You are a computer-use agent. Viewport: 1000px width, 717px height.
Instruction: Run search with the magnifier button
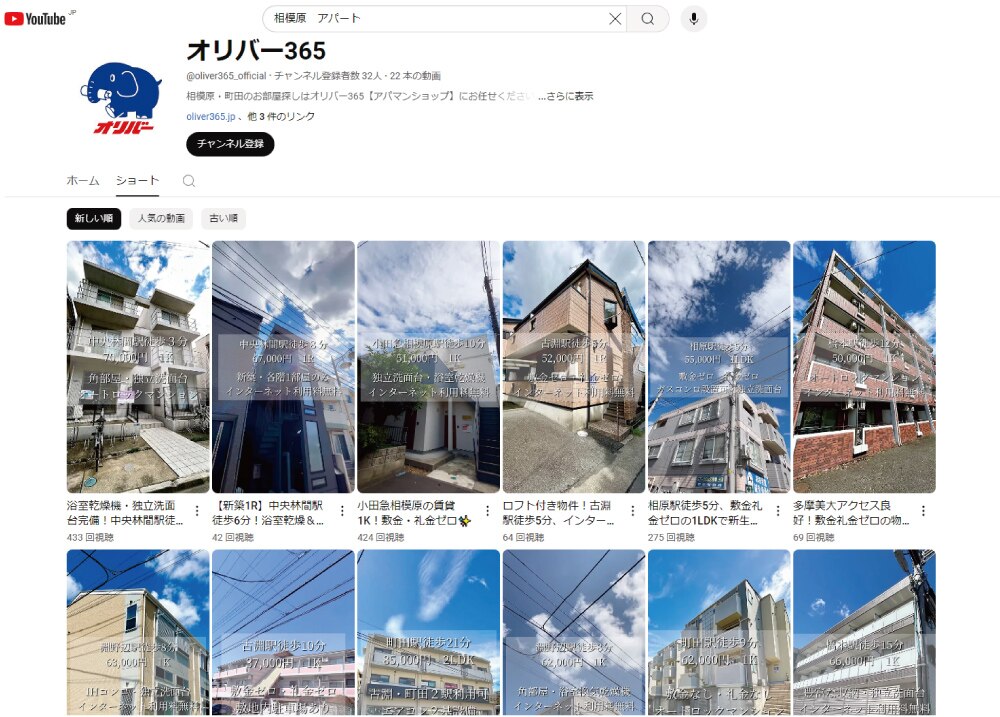pyautogui.click(x=648, y=18)
